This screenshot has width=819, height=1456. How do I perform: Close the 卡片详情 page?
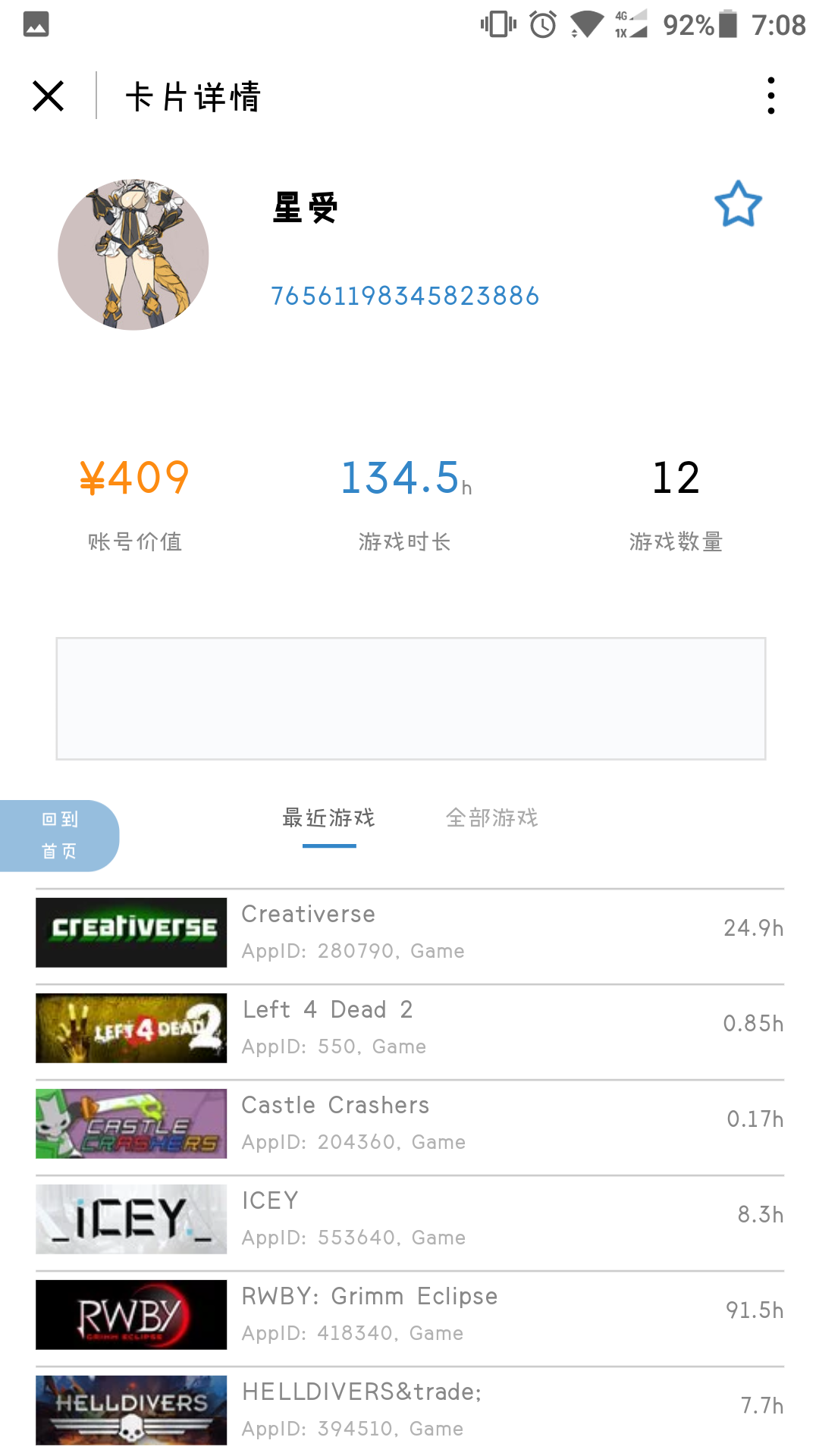49,96
